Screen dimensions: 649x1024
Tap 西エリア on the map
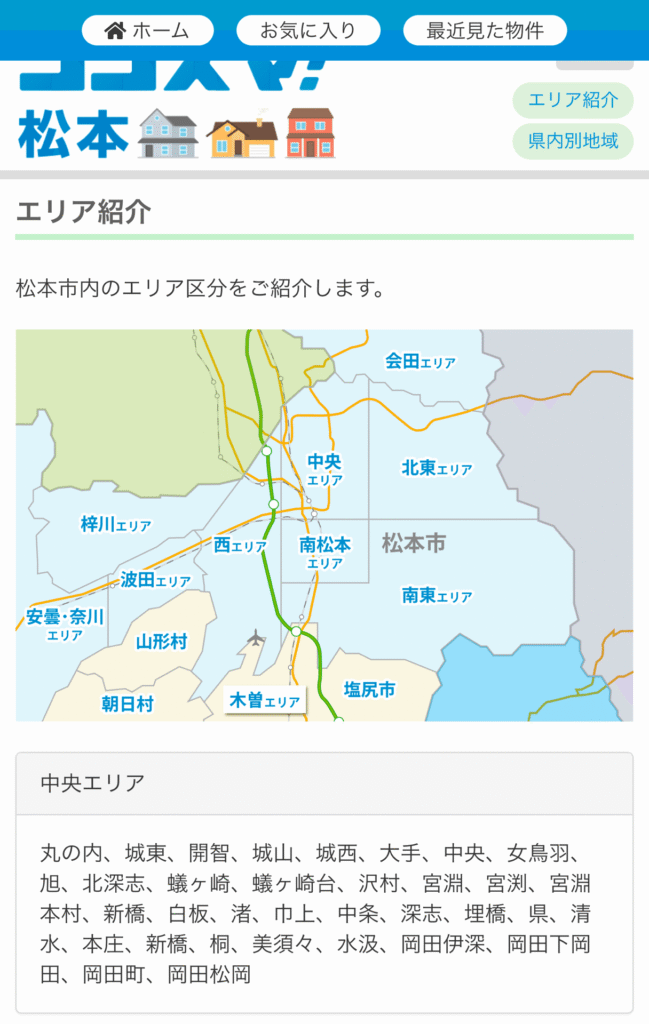[x=240, y=546]
